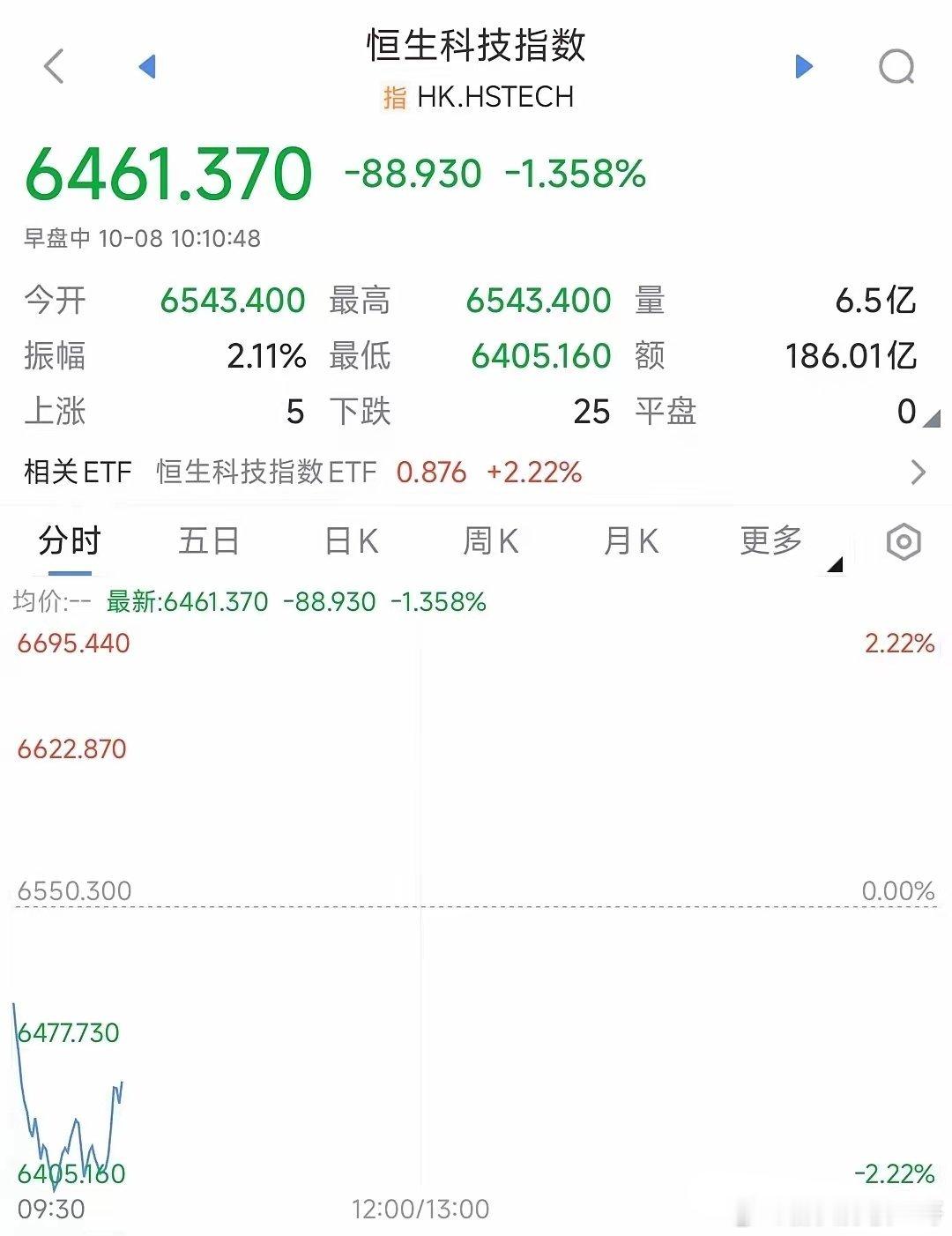
Task: View the 月K chart
Action: (631, 541)
